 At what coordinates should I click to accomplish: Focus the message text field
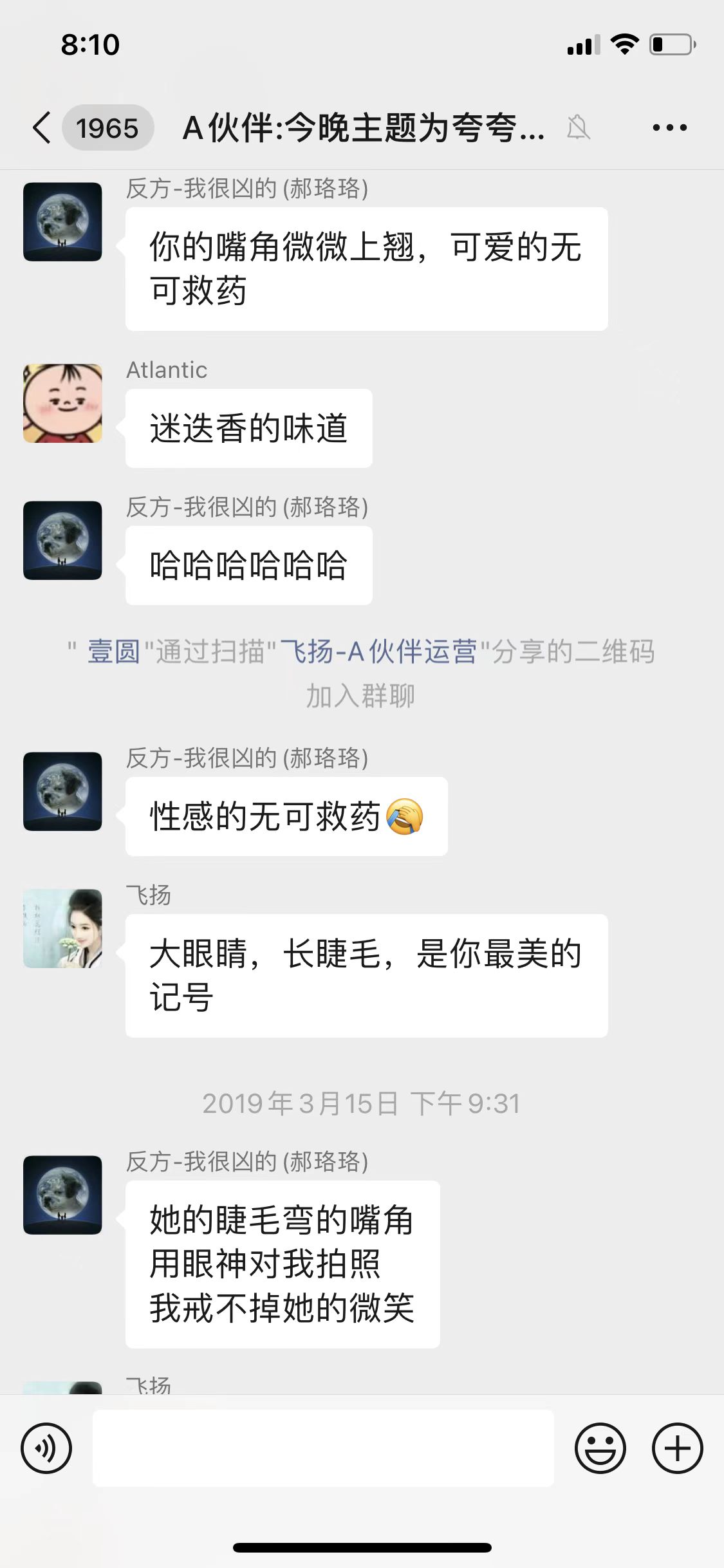tap(322, 1448)
